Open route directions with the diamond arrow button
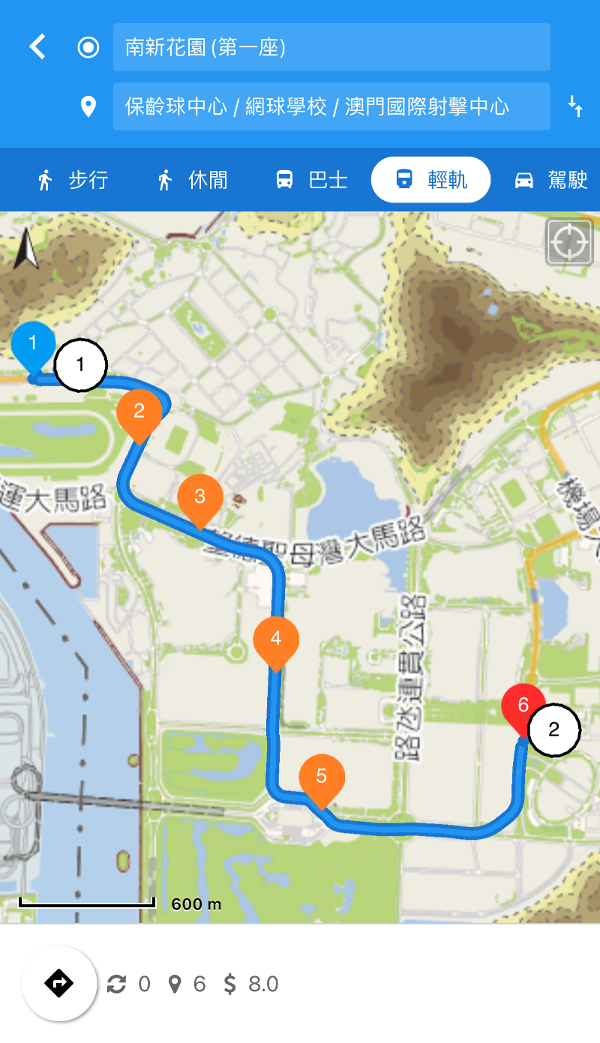 tap(59, 984)
